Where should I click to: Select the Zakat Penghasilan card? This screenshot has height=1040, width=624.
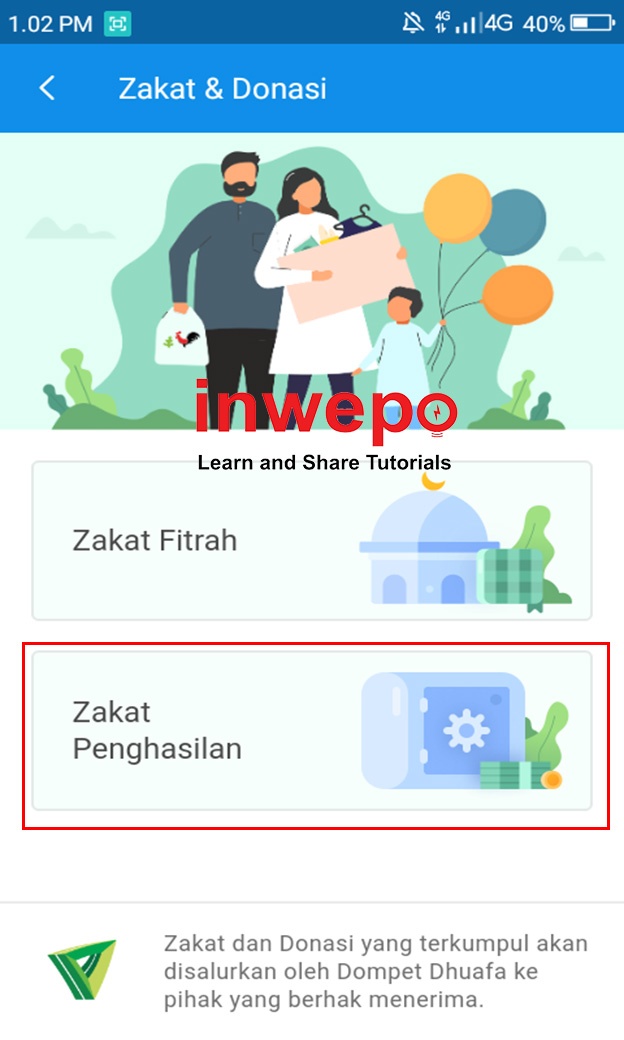(312, 731)
